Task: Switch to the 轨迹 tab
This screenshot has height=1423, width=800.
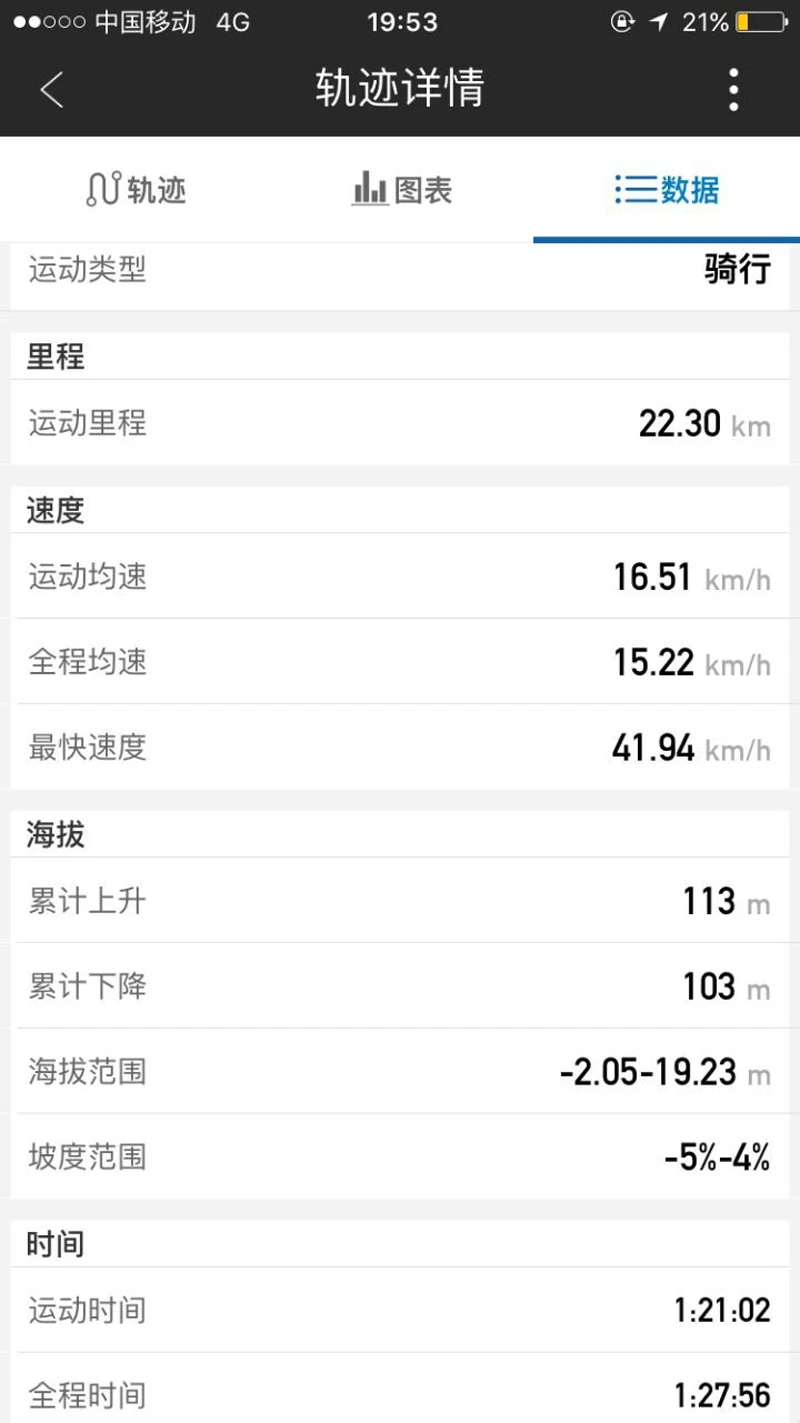Action: click(x=135, y=190)
